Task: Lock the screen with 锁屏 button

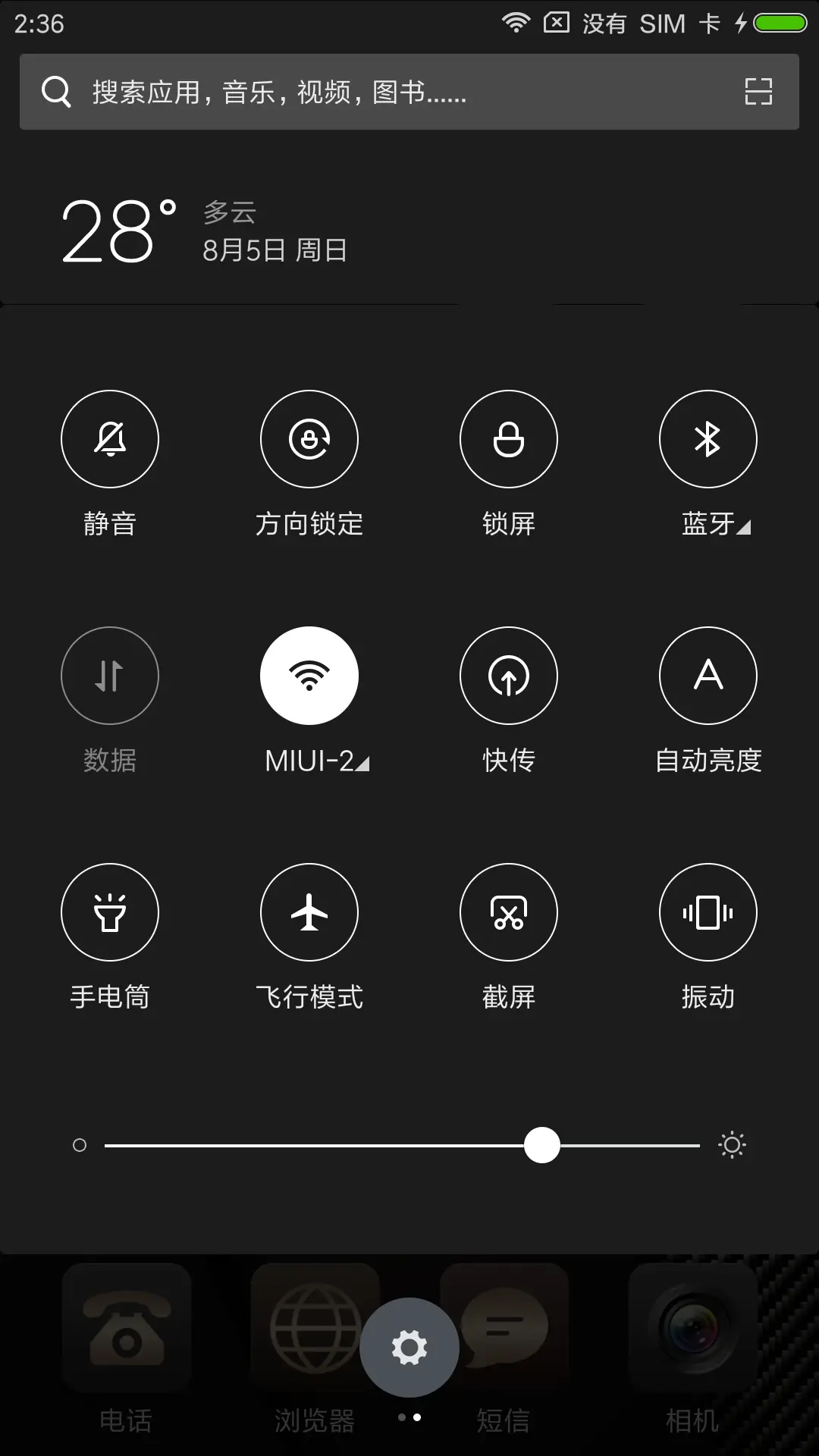Action: pos(508,439)
